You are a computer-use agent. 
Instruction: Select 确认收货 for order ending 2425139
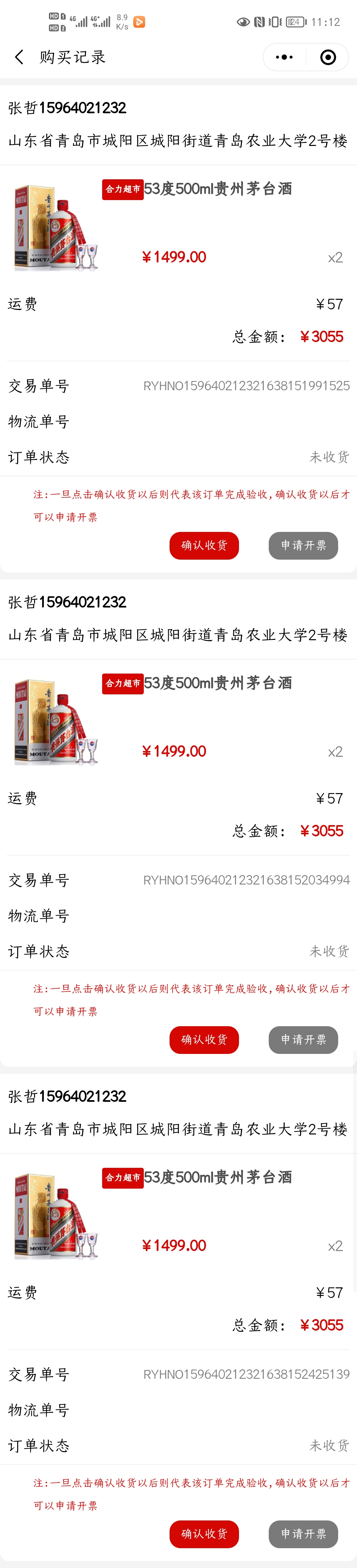click(204, 1534)
